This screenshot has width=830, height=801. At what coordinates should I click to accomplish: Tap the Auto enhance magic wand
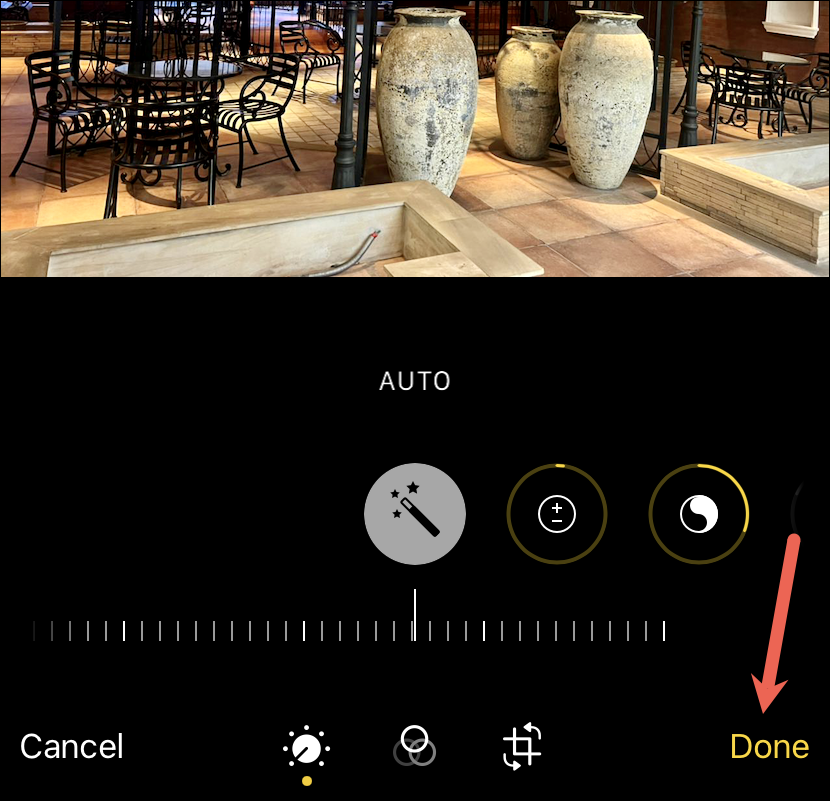tap(414, 516)
